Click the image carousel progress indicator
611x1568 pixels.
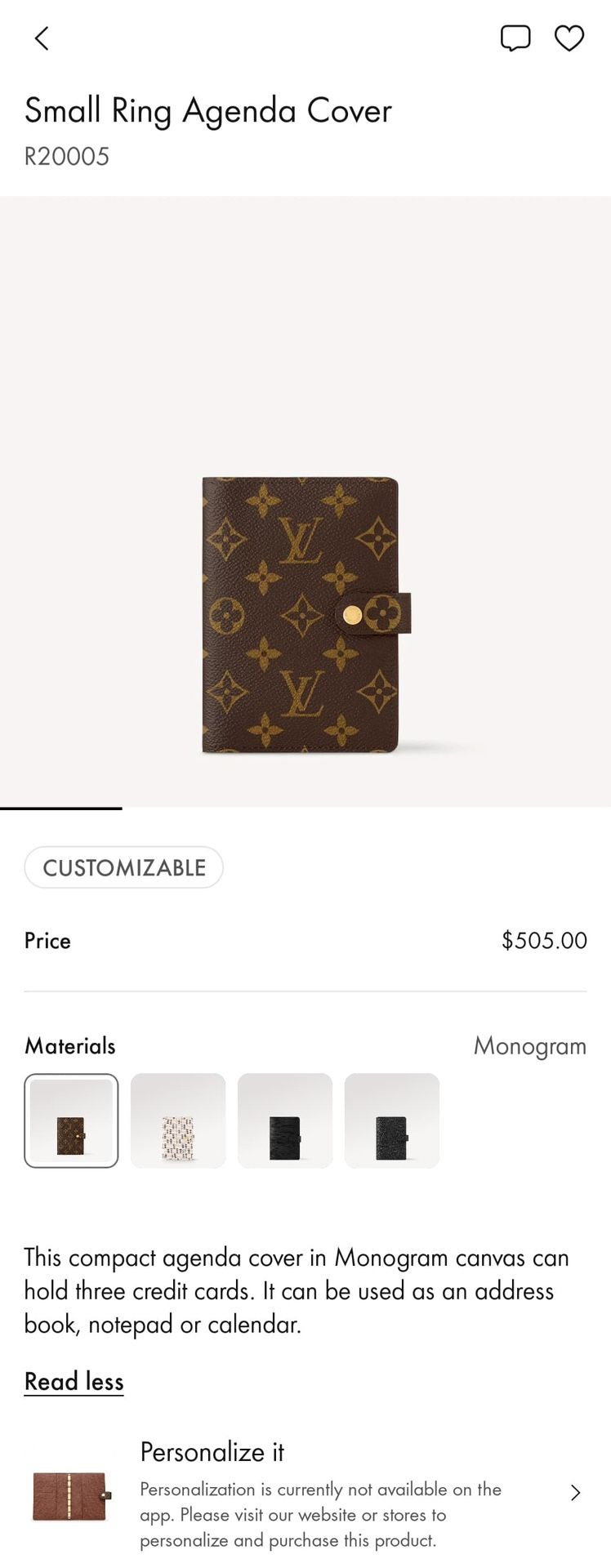click(x=60, y=810)
